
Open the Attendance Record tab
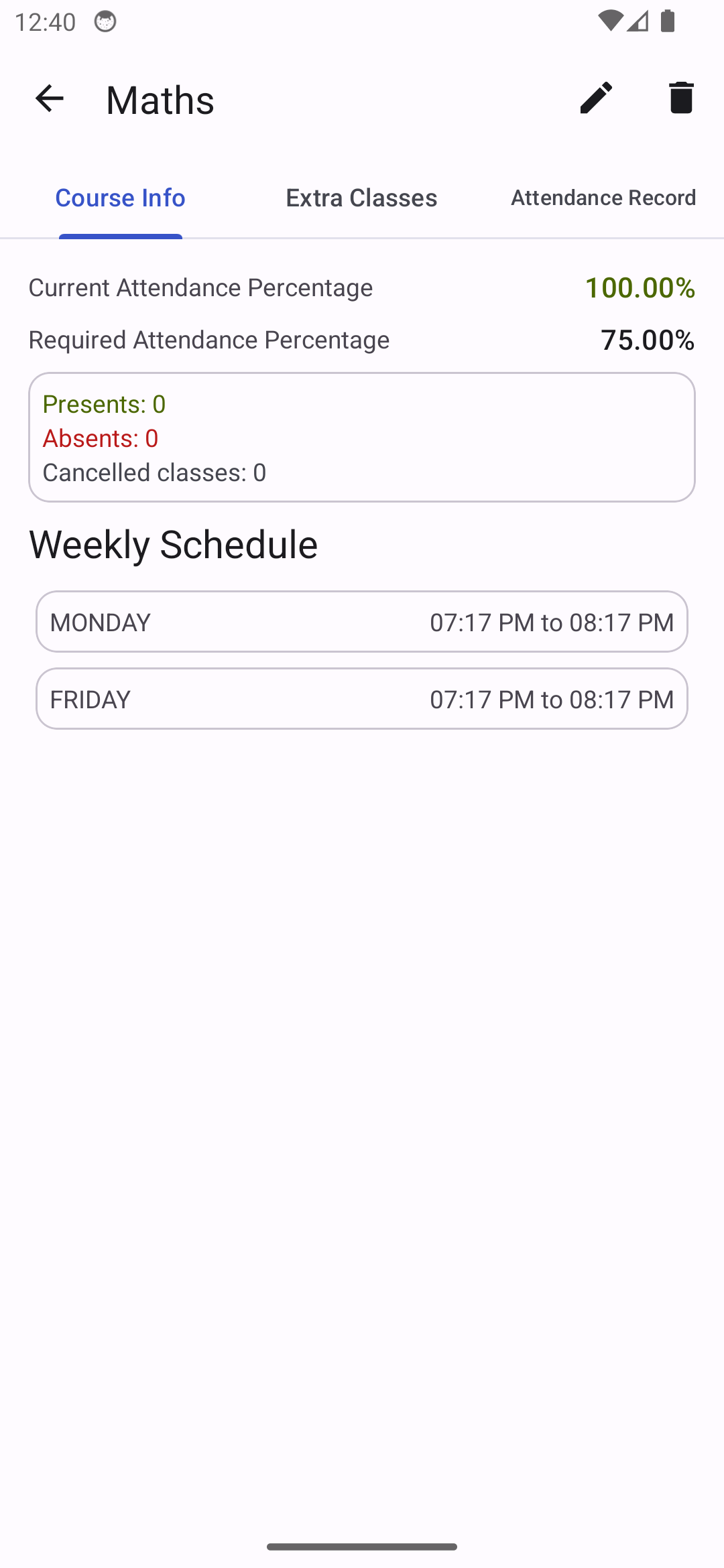click(603, 198)
